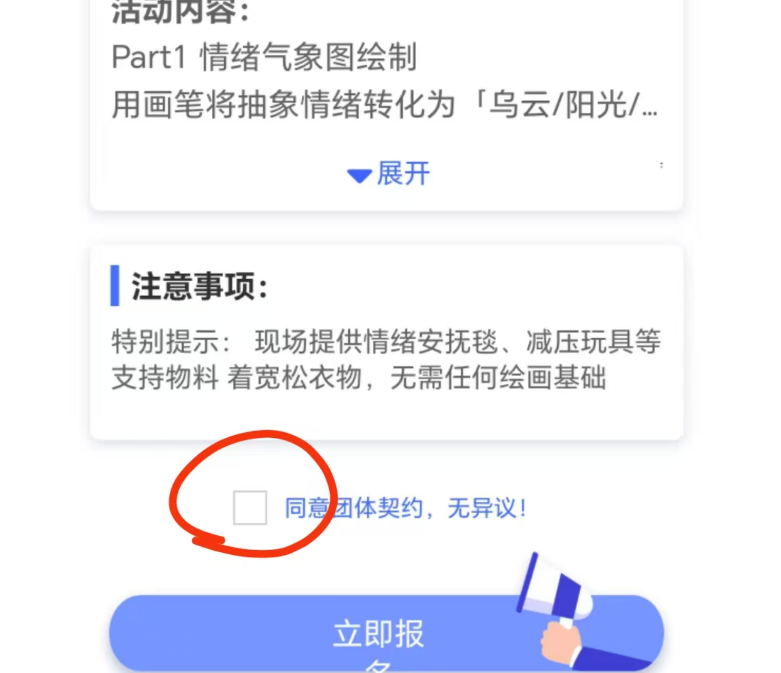Check the 同意团体契约 agreement box
781x673 pixels.
(250, 508)
